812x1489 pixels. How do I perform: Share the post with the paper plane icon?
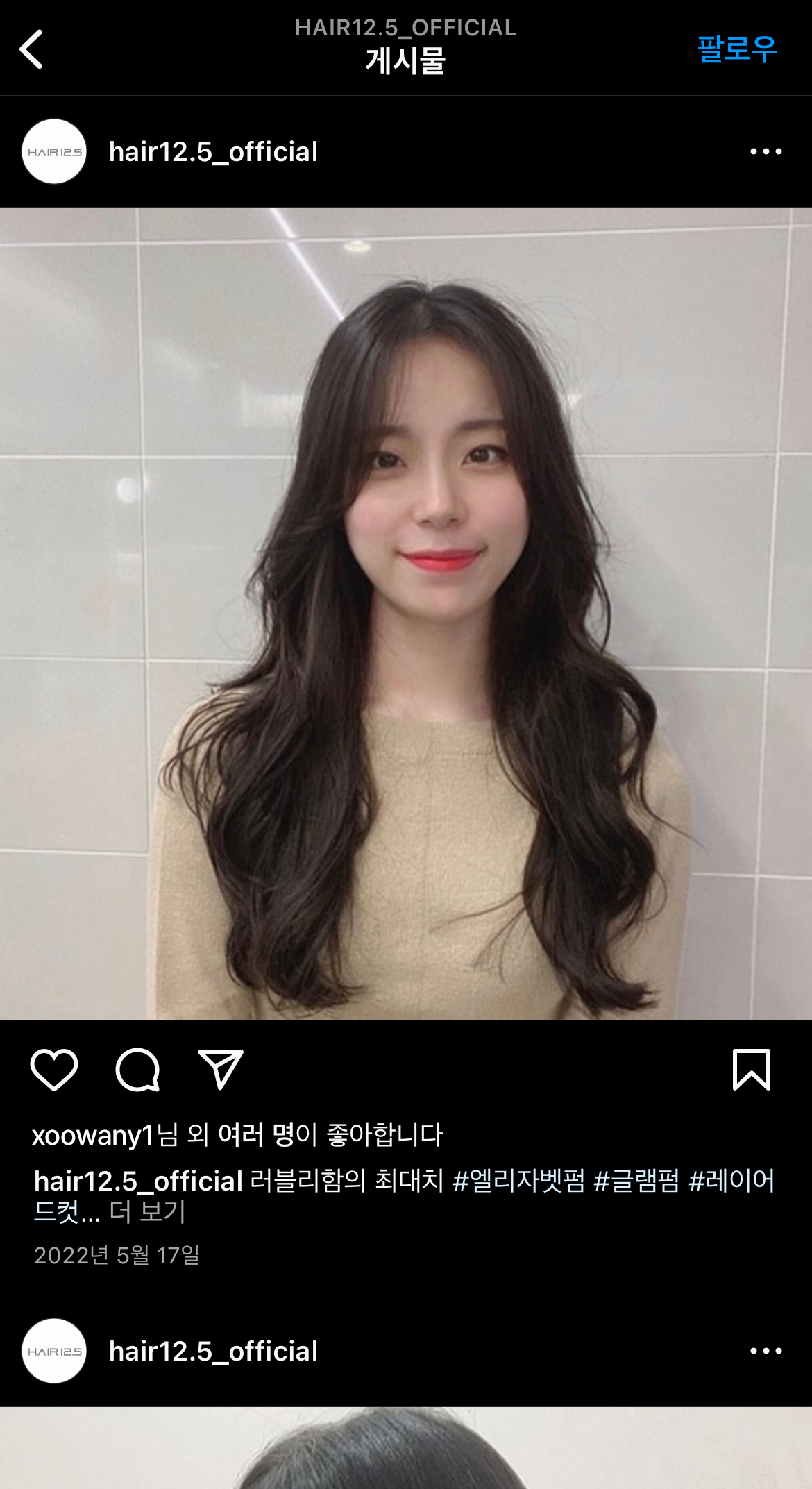click(221, 1070)
